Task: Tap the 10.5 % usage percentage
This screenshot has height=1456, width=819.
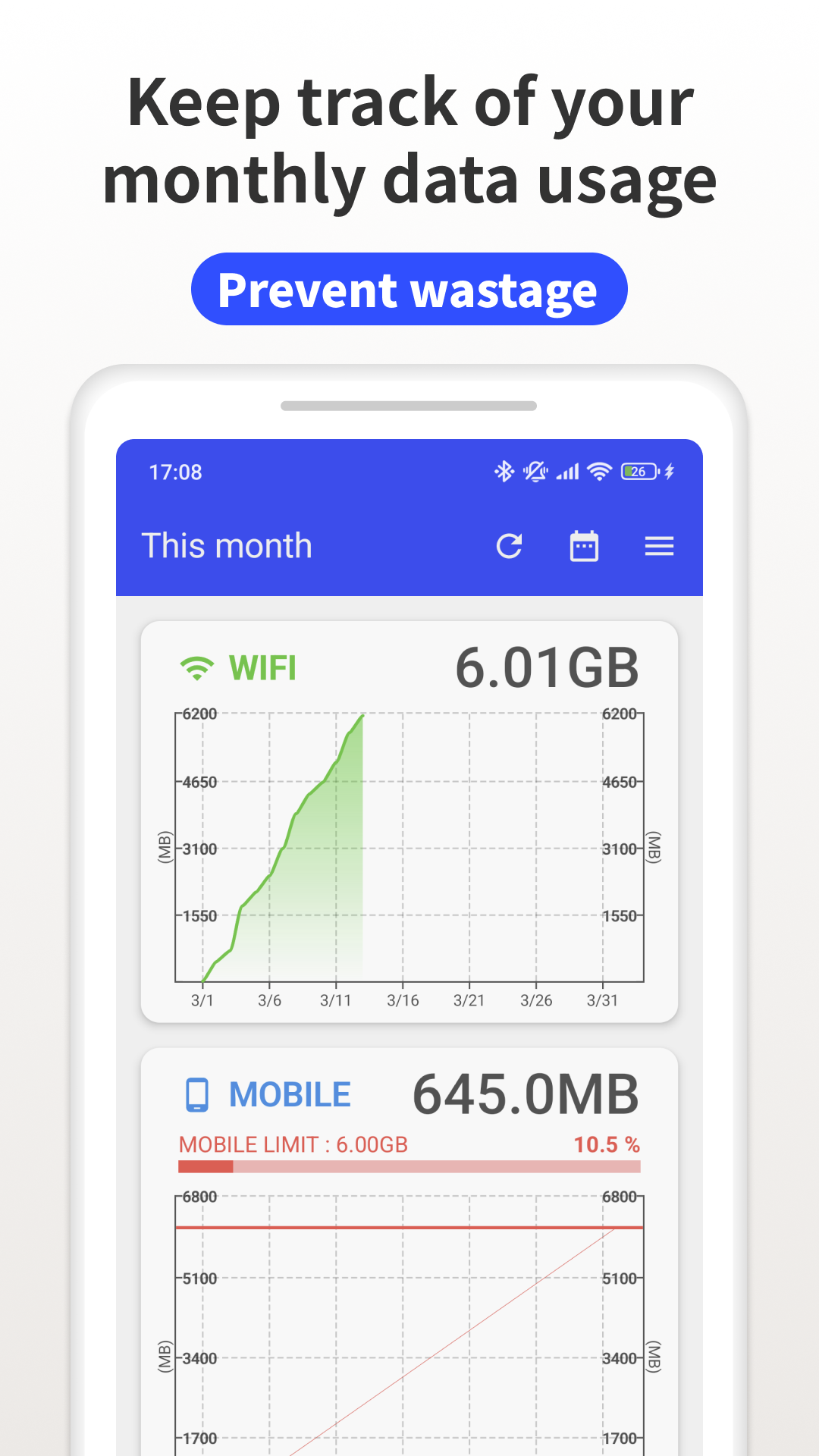Action: (607, 1144)
